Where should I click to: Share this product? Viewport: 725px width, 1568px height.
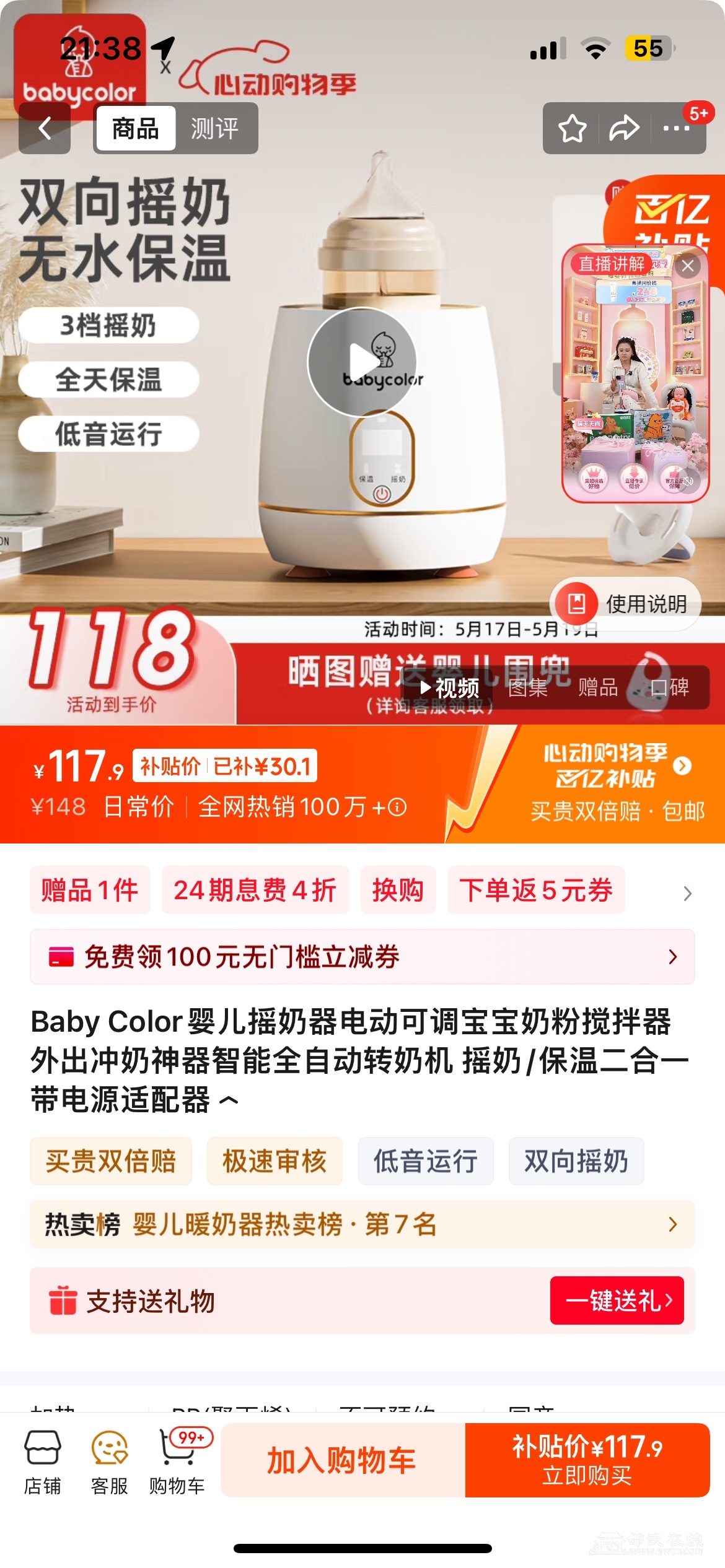(x=623, y=129)
